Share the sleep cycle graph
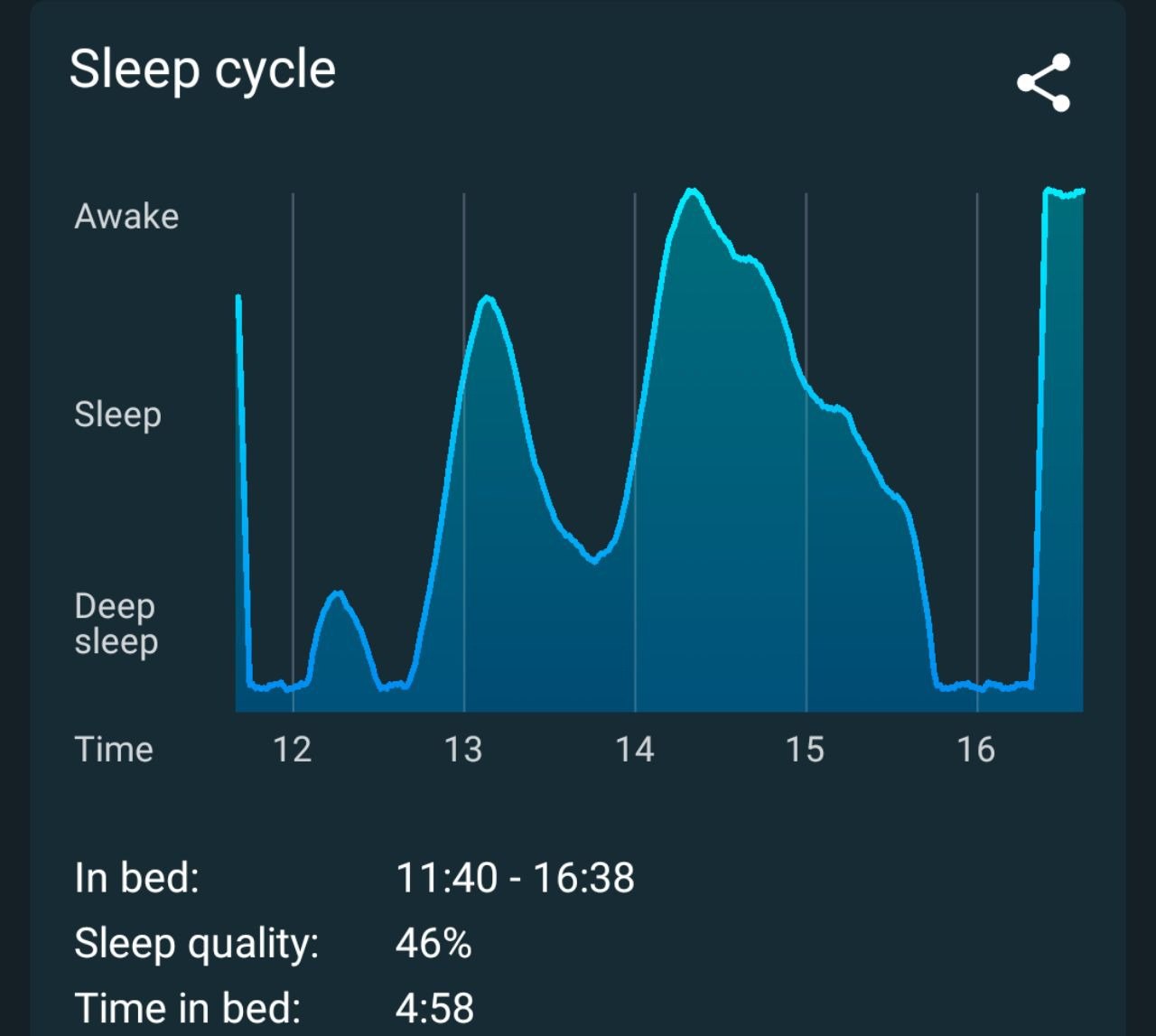 pyautogui.click(x=1044, y=83)
